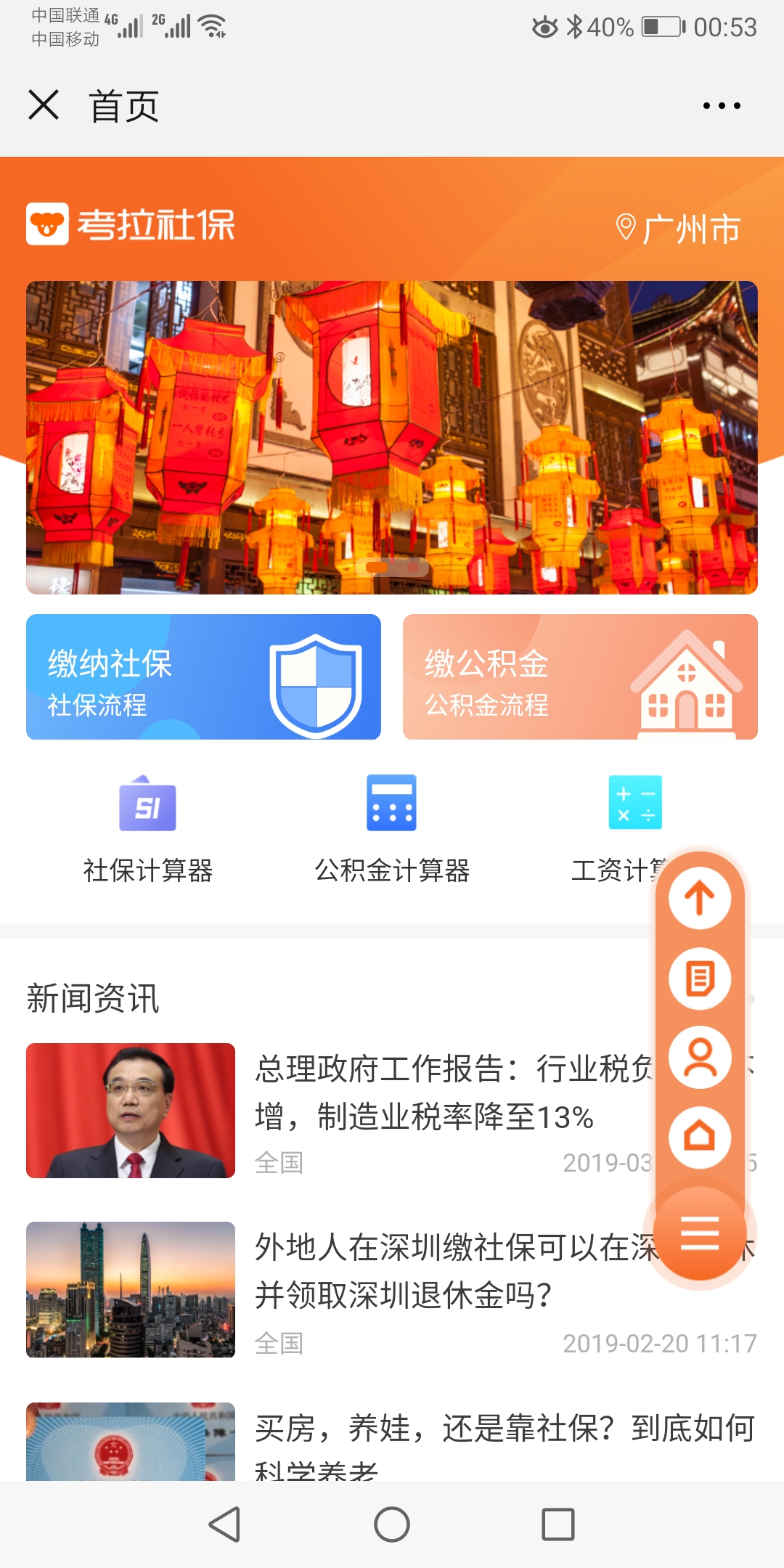Go back using the system back button
This screenshot has width=784, height=1568.
click(x=225, y=1524)
